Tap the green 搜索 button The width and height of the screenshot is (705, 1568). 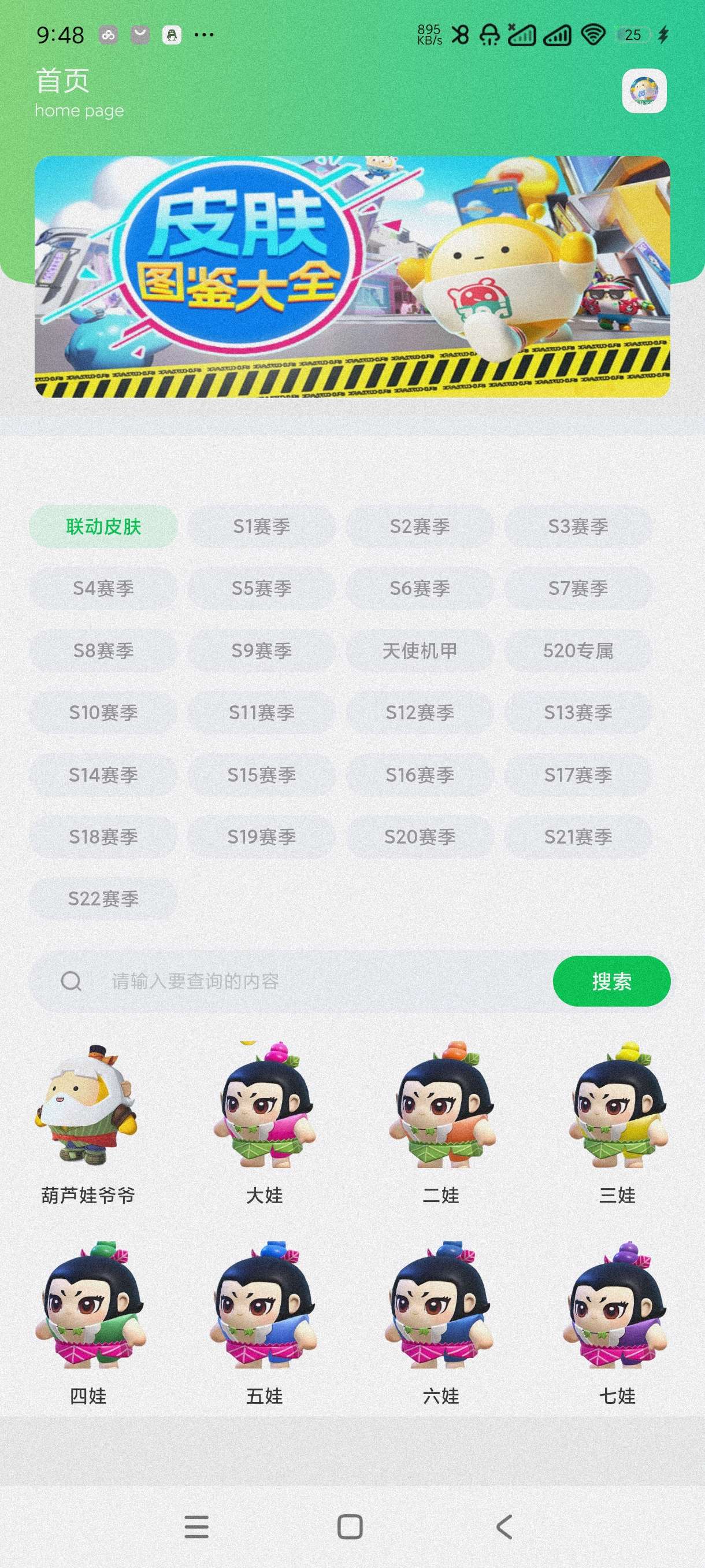pyautogui.click(x=611, y=981)
